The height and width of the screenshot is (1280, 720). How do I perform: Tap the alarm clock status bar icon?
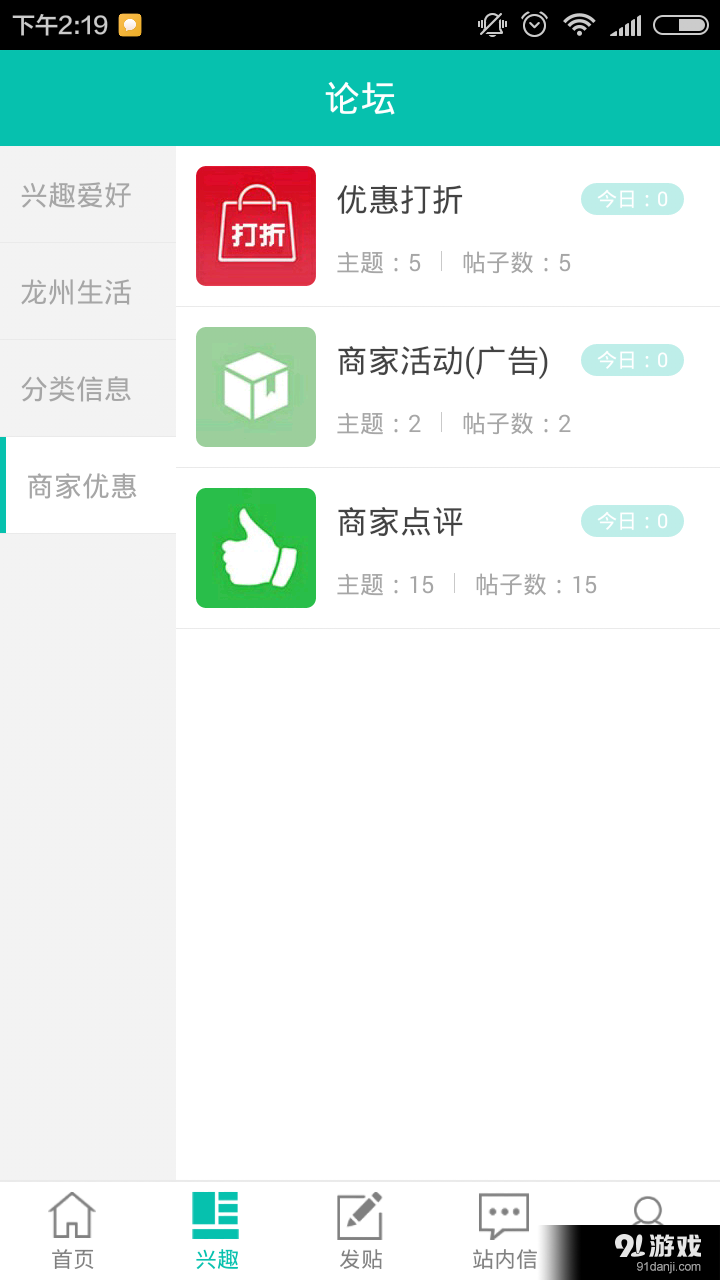click(534, 24)
